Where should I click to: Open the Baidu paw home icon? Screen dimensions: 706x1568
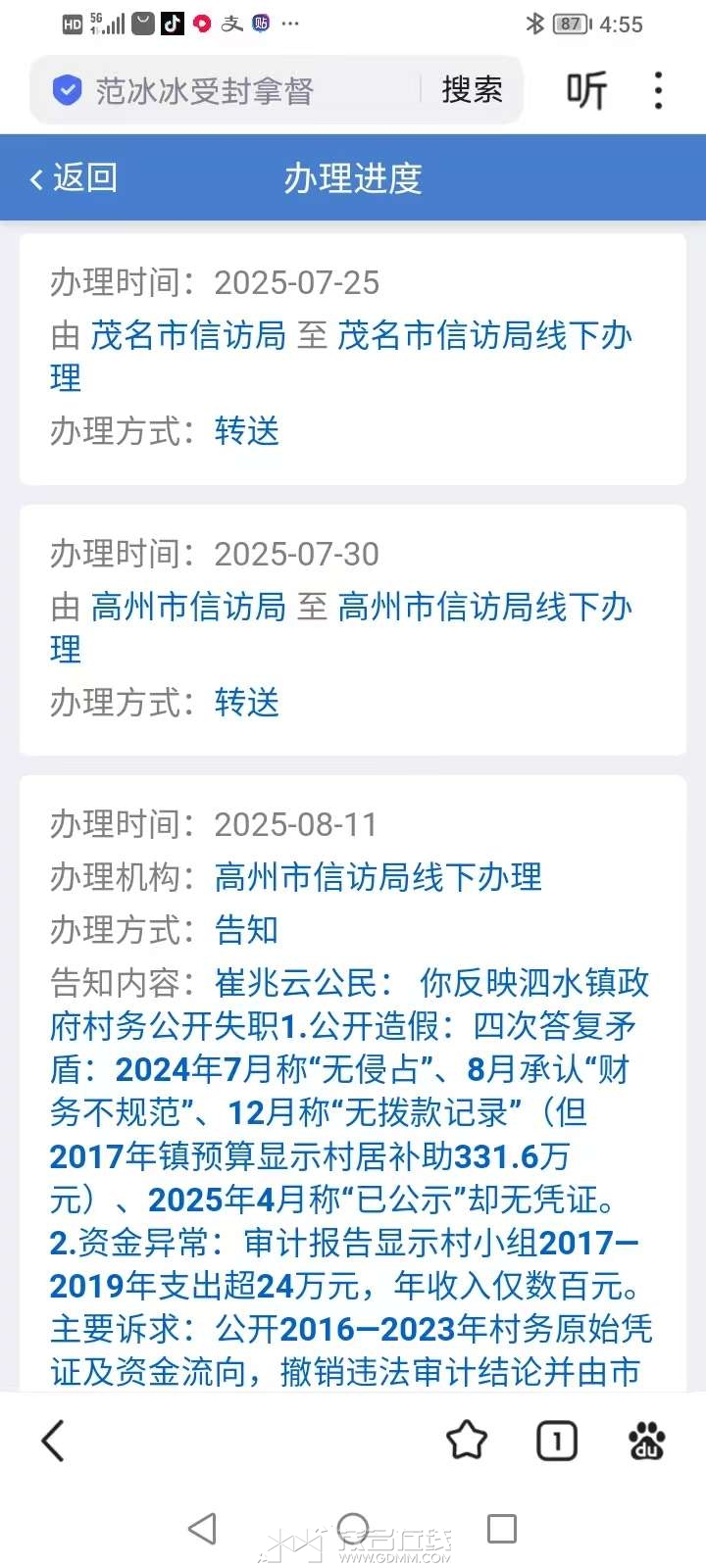646,1441
